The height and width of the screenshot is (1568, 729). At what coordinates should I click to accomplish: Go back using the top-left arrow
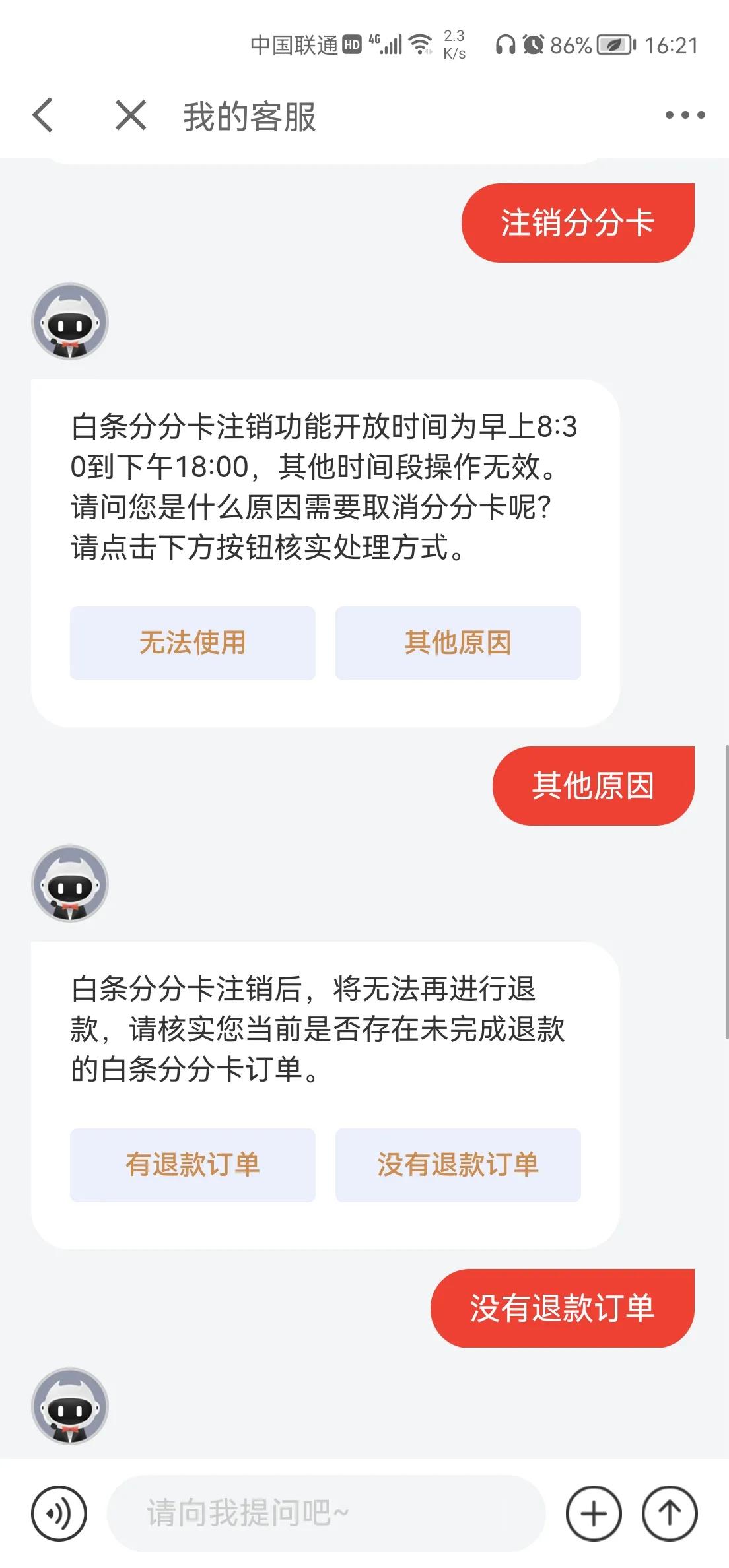[x=43, y=115]
